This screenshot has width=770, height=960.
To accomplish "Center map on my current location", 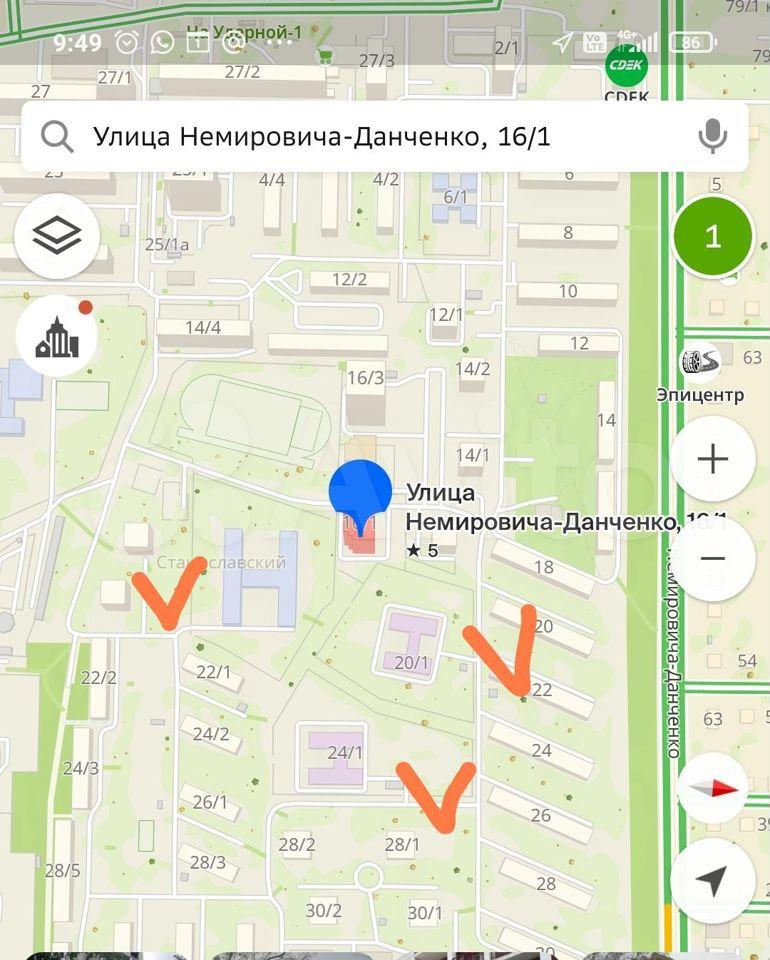I will coord(712,881).
